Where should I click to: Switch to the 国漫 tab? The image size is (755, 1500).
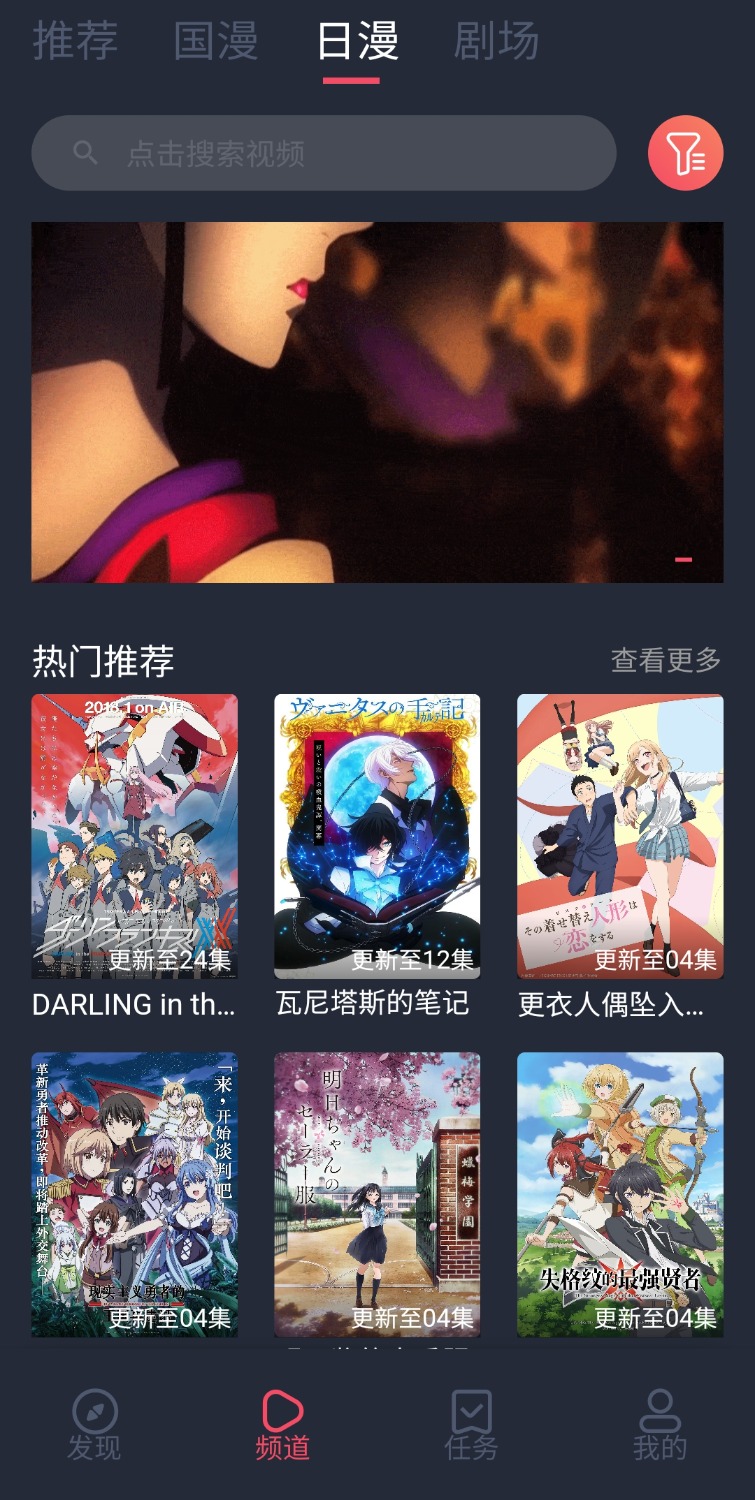pyautogui.click(x=216, y=42)
